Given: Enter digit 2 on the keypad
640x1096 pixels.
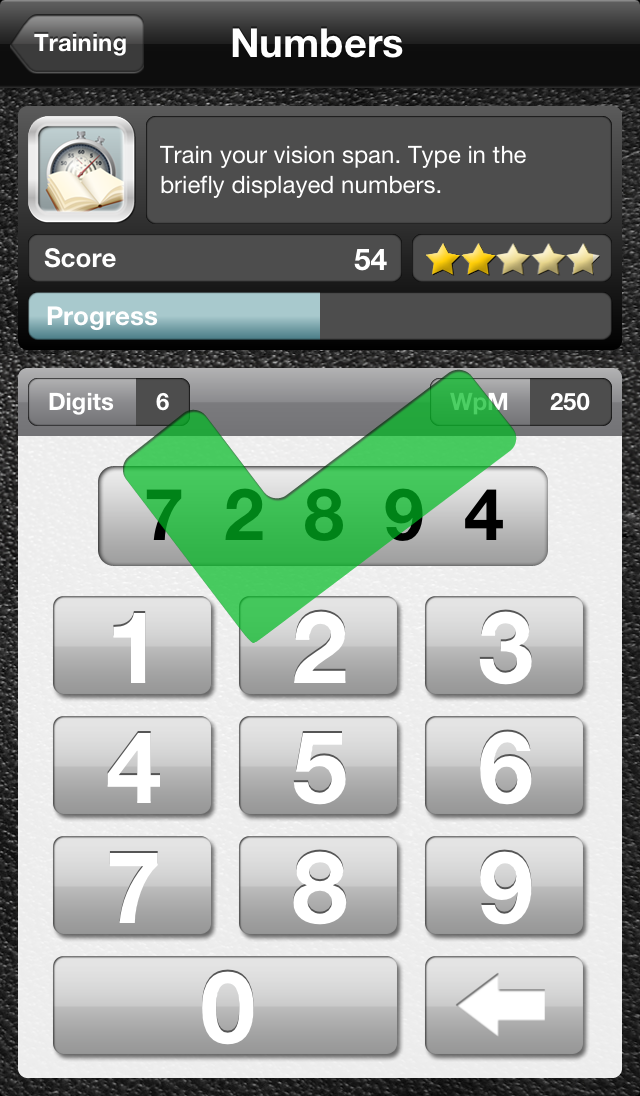Looking at the screenshot, I should pyautogui.click(x=319, y=646).
